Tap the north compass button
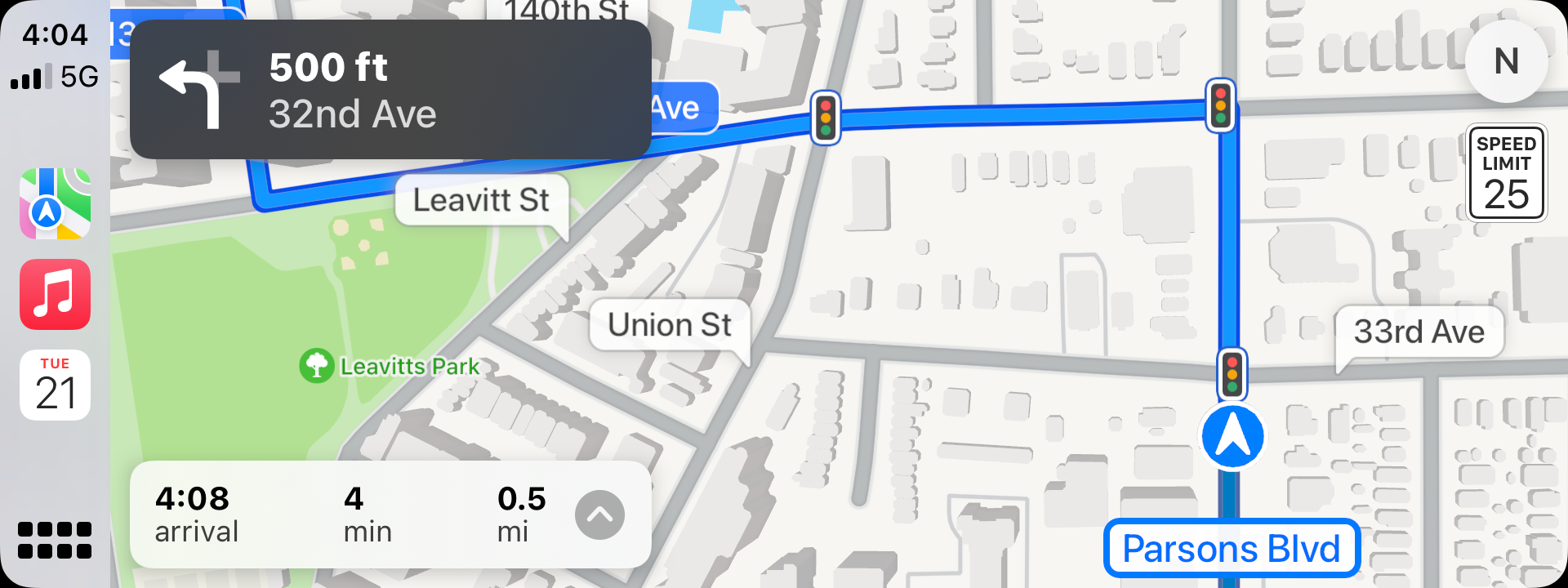 point(1506,61)
